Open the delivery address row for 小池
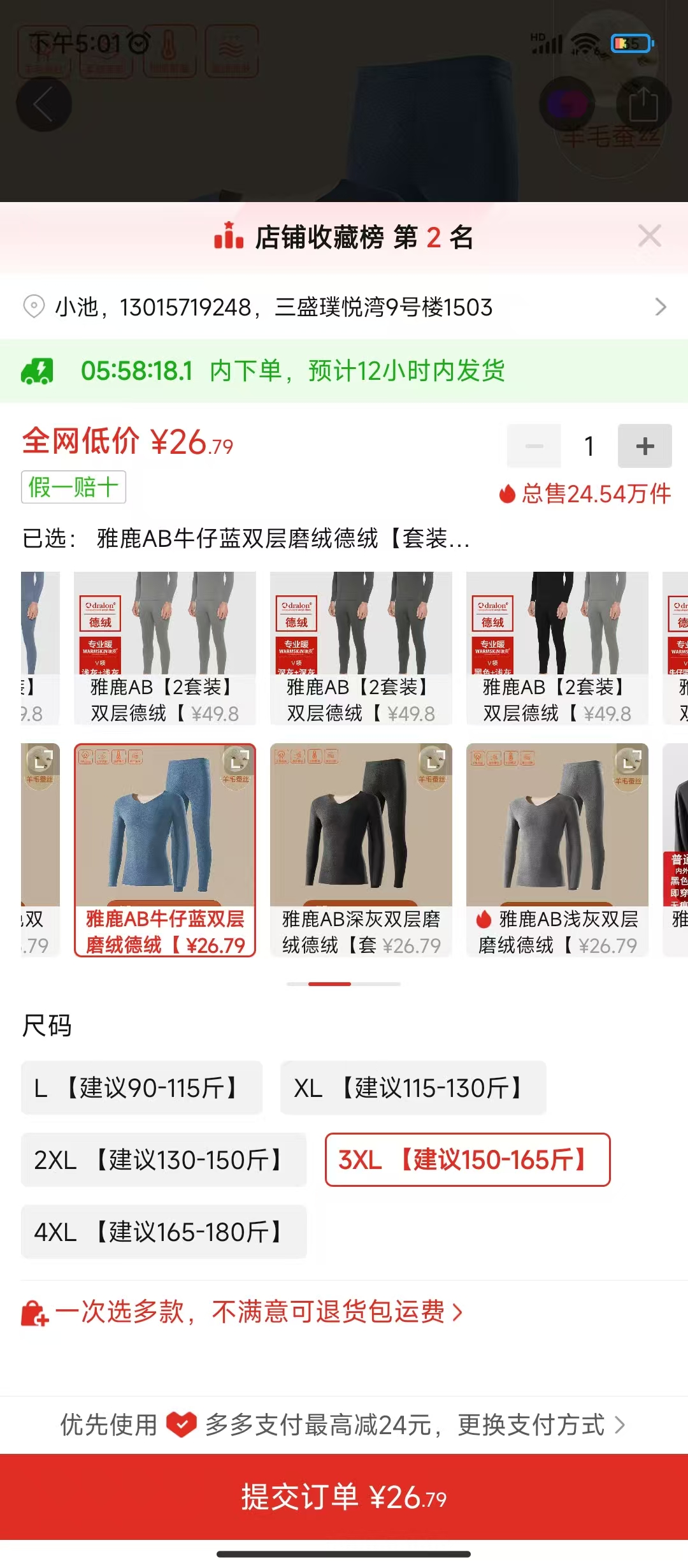 [x=344, y=307]
